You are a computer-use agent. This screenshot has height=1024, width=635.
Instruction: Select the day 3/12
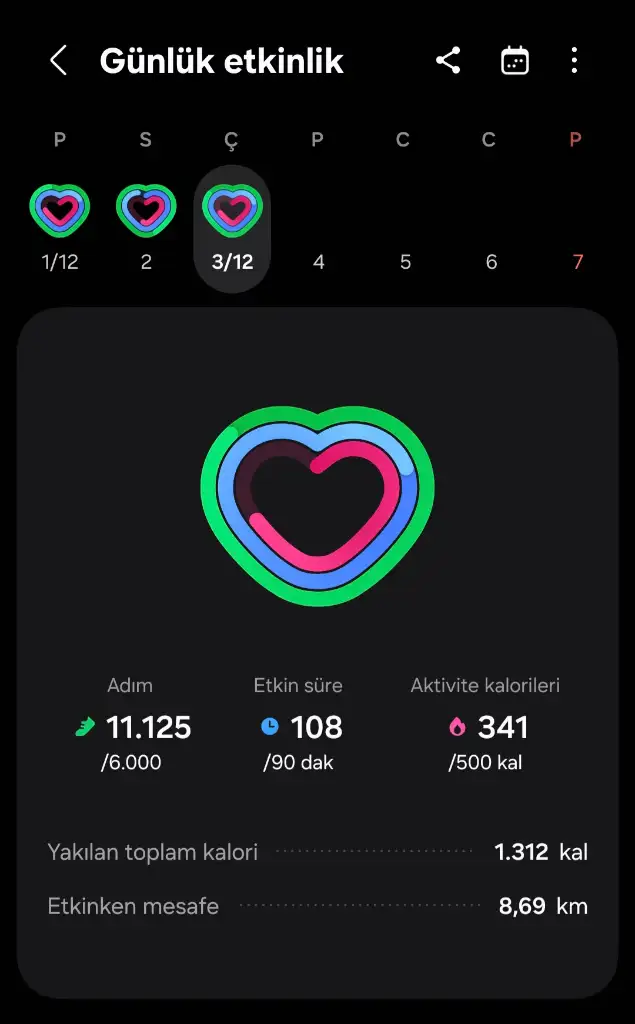point(232,228)
